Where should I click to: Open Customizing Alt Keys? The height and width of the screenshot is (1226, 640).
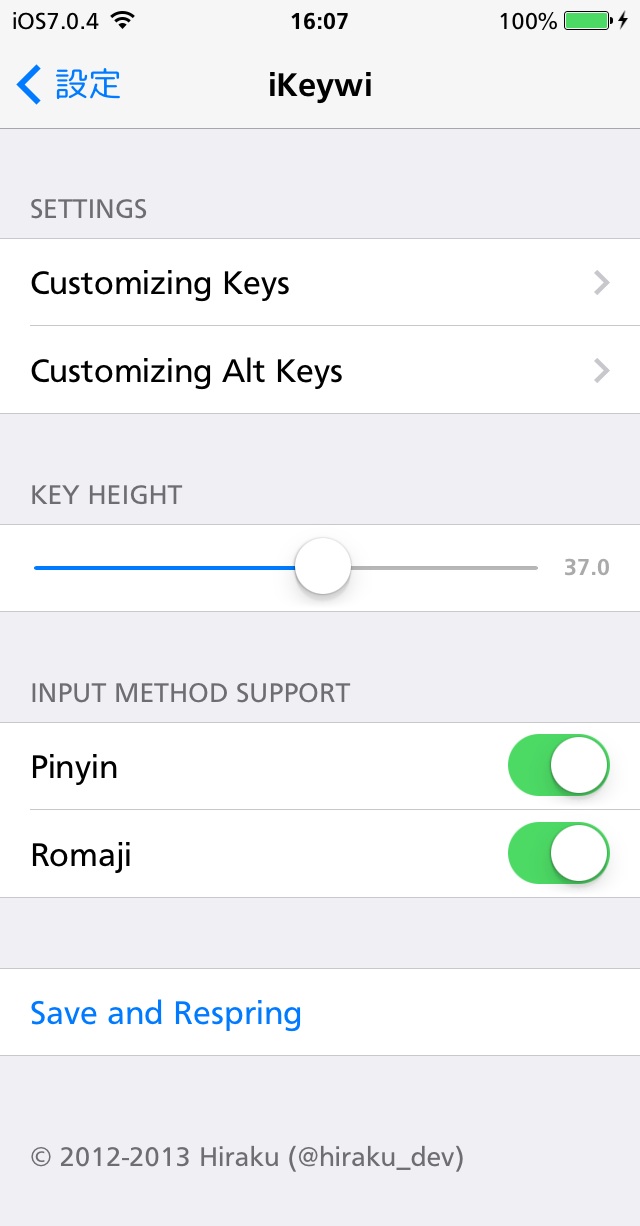point(320,371)
